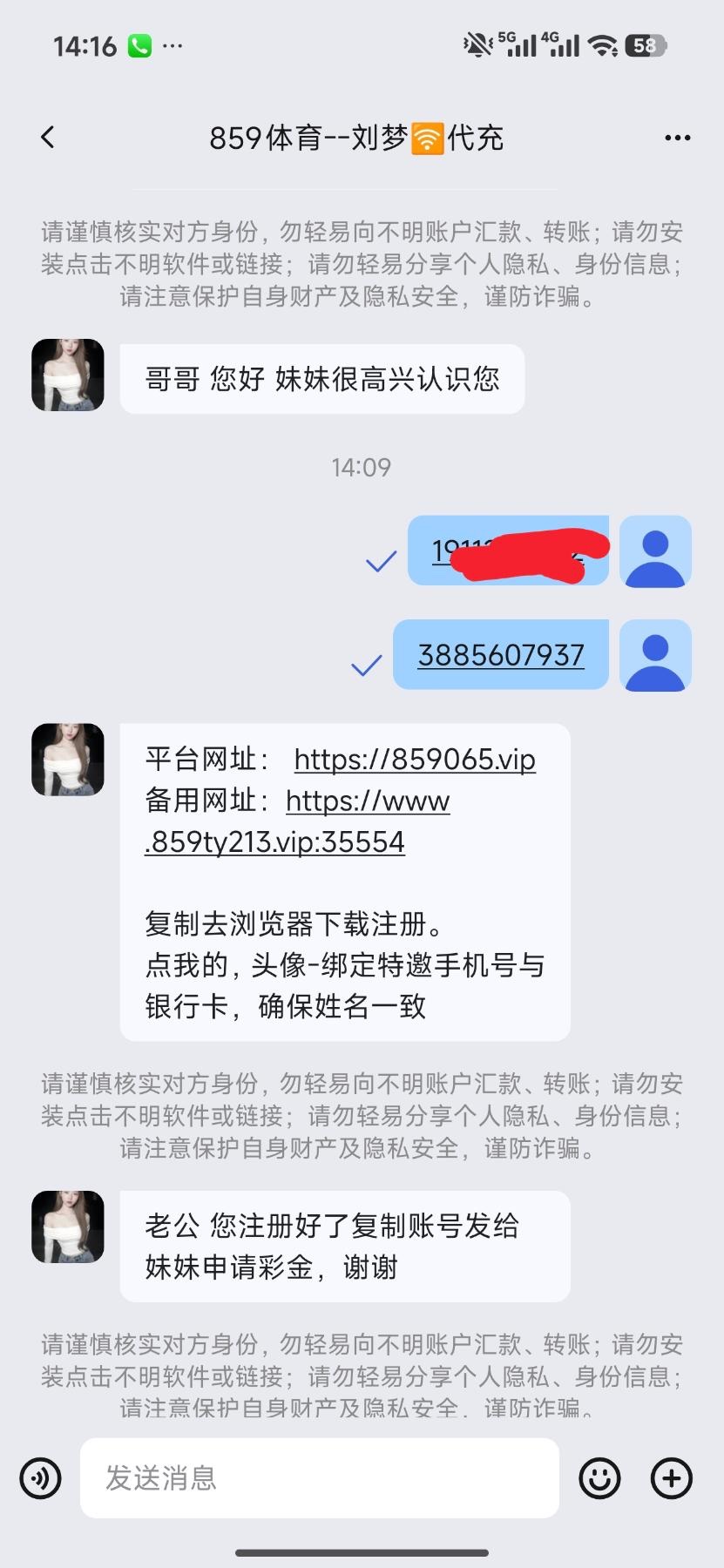
Task: Open my avatar beside 3885607937 message
Action: pyautogui.click(x=655, y=655)
